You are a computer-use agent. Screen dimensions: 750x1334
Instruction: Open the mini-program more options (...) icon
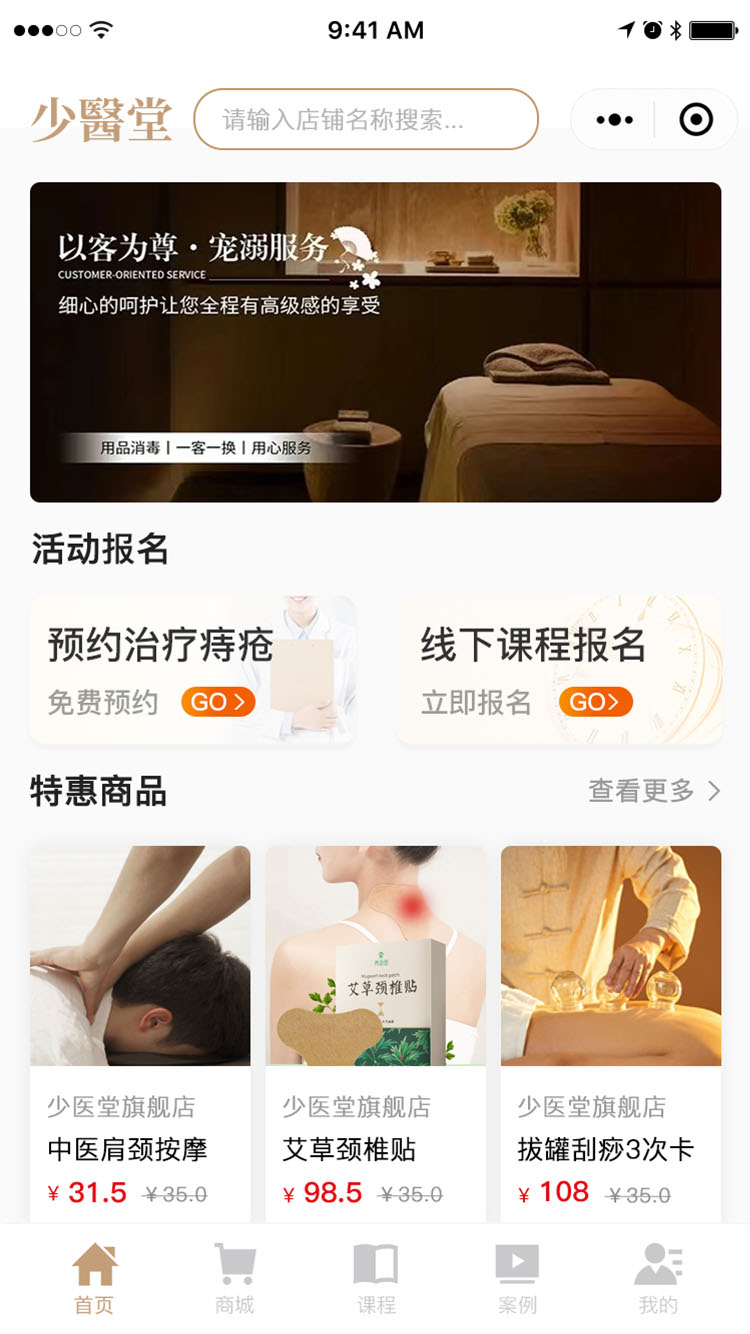613,118
